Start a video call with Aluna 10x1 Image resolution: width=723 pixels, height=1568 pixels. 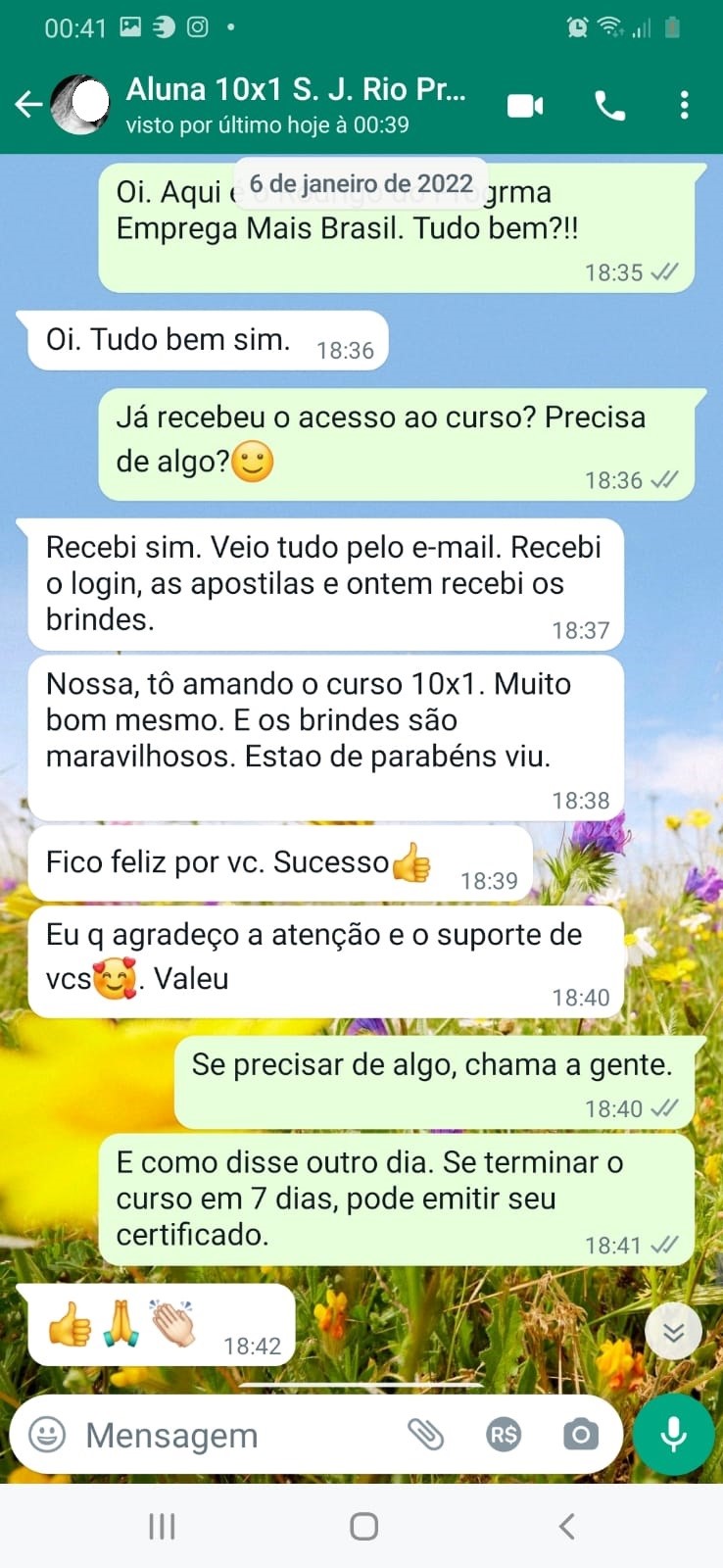[x=525, y=105]
